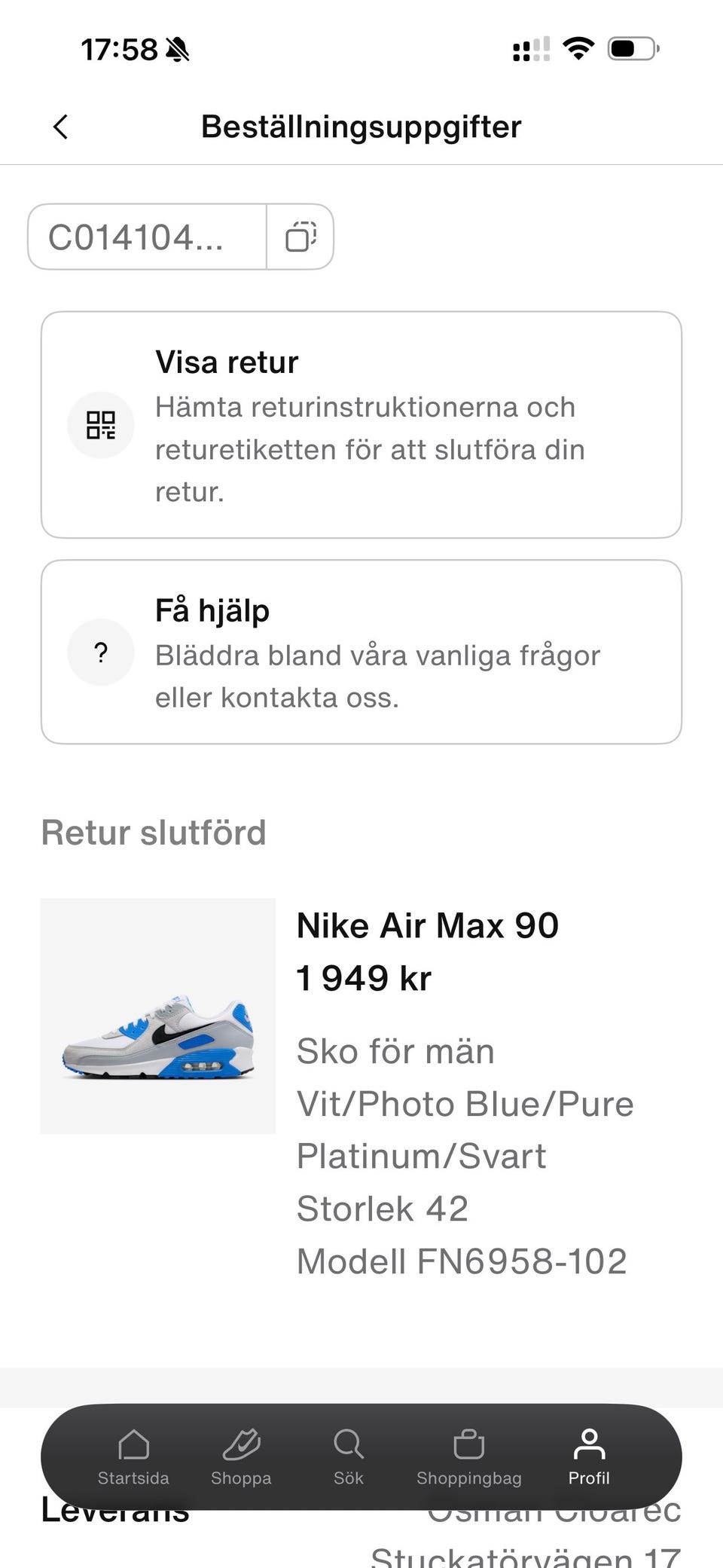Switch to the Startsida tab
723x1568 pixels.
pos(133,1456)
